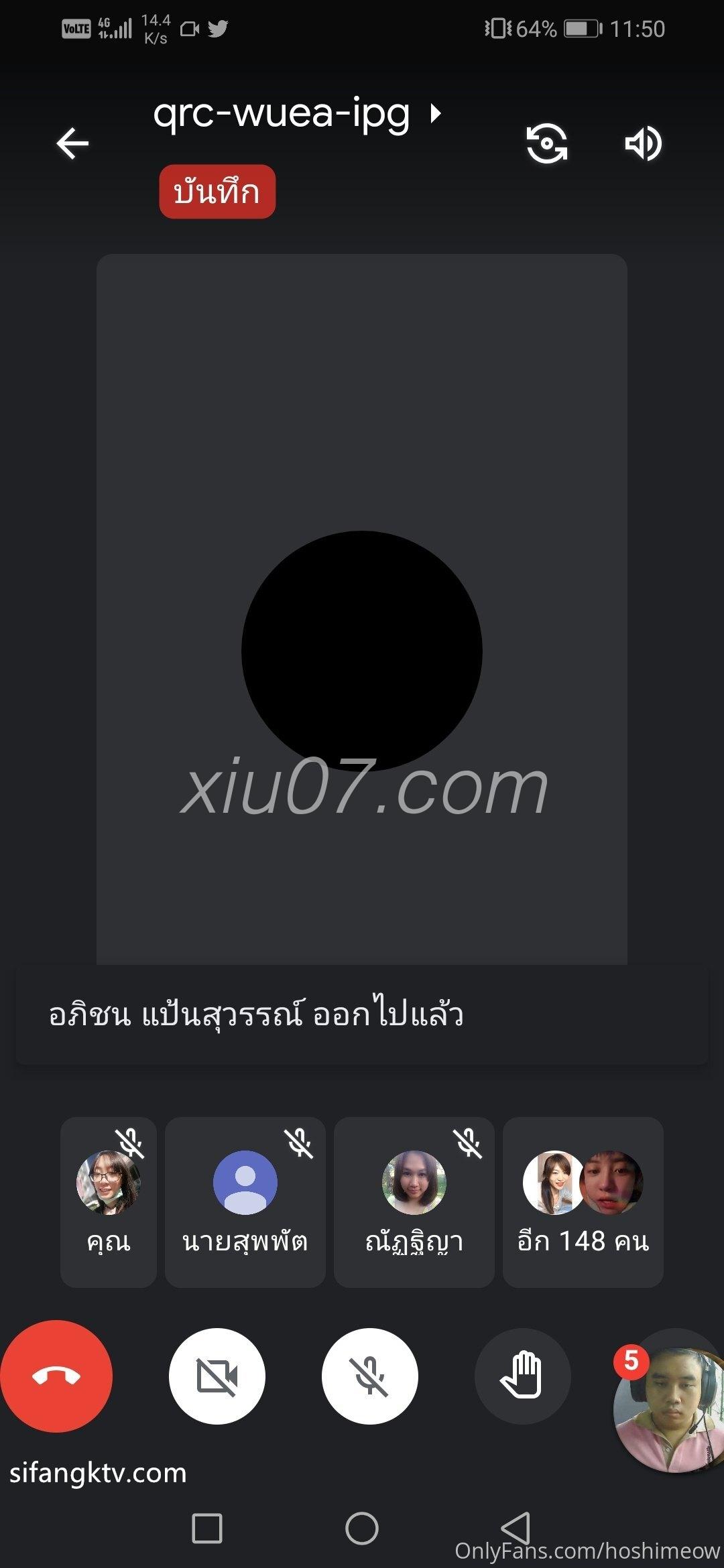
Task: Open meeting details for qrc-wuea-ipg
Action: tap(297, 113)
